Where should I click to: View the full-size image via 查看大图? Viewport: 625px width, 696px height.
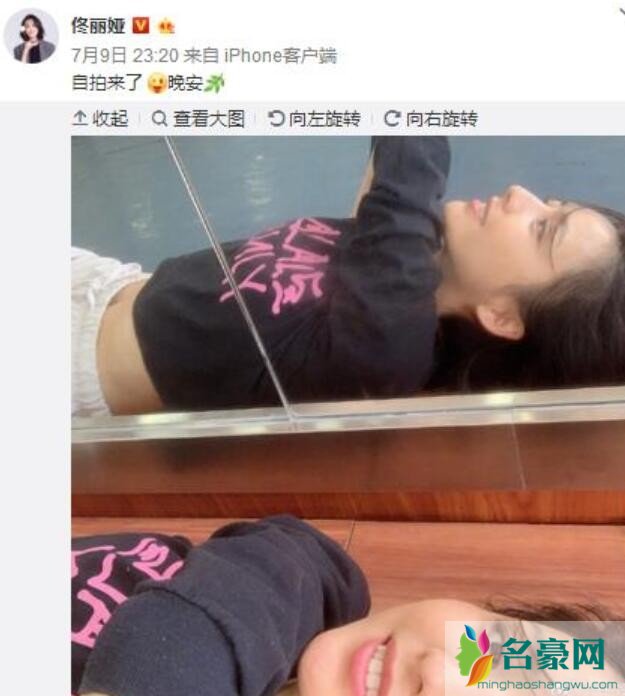pyautogui.click(x=199, y=119)
